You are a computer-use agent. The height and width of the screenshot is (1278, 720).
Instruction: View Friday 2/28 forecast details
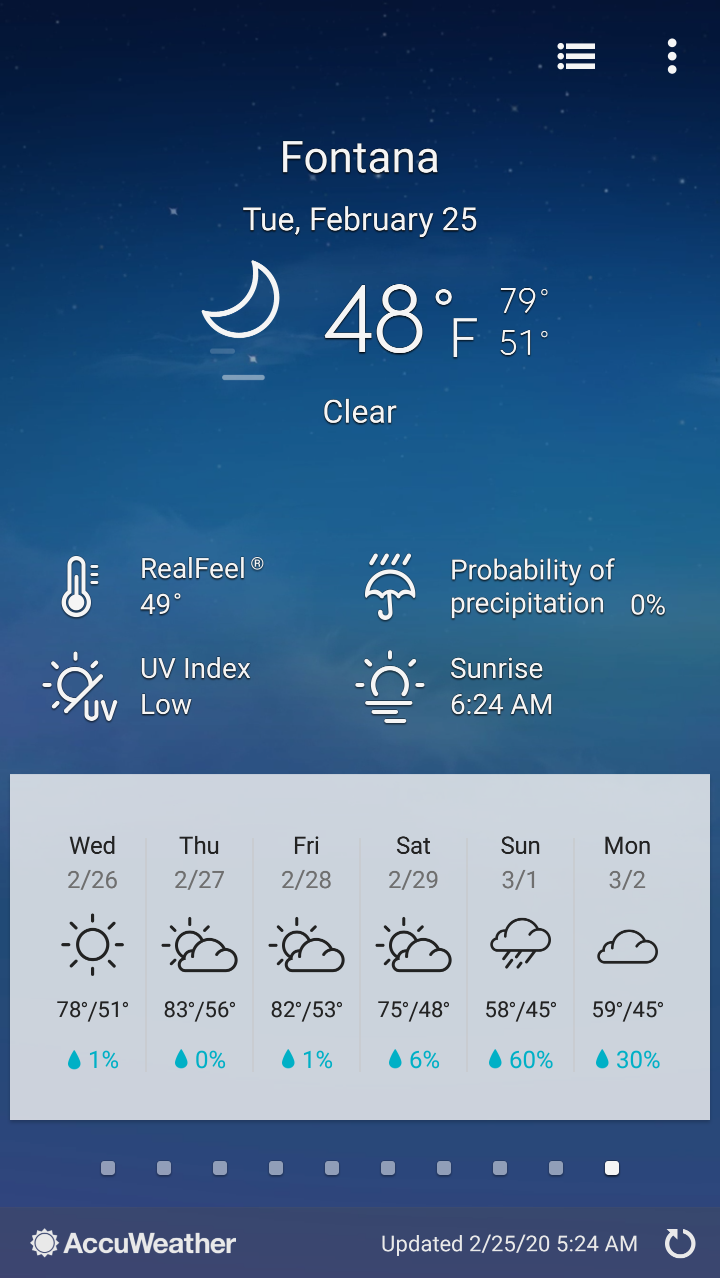(307, 951)
